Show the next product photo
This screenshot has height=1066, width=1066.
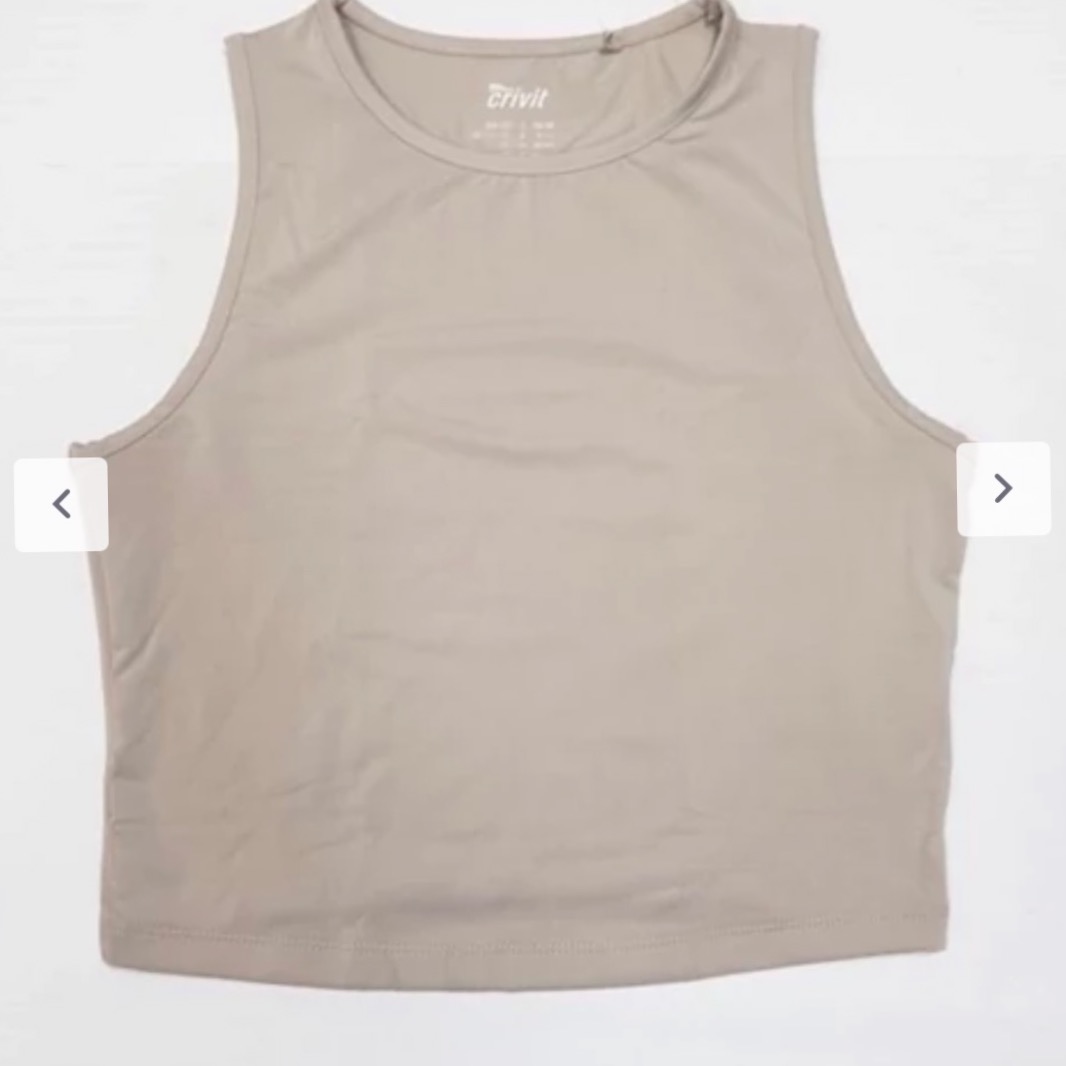1003,489
